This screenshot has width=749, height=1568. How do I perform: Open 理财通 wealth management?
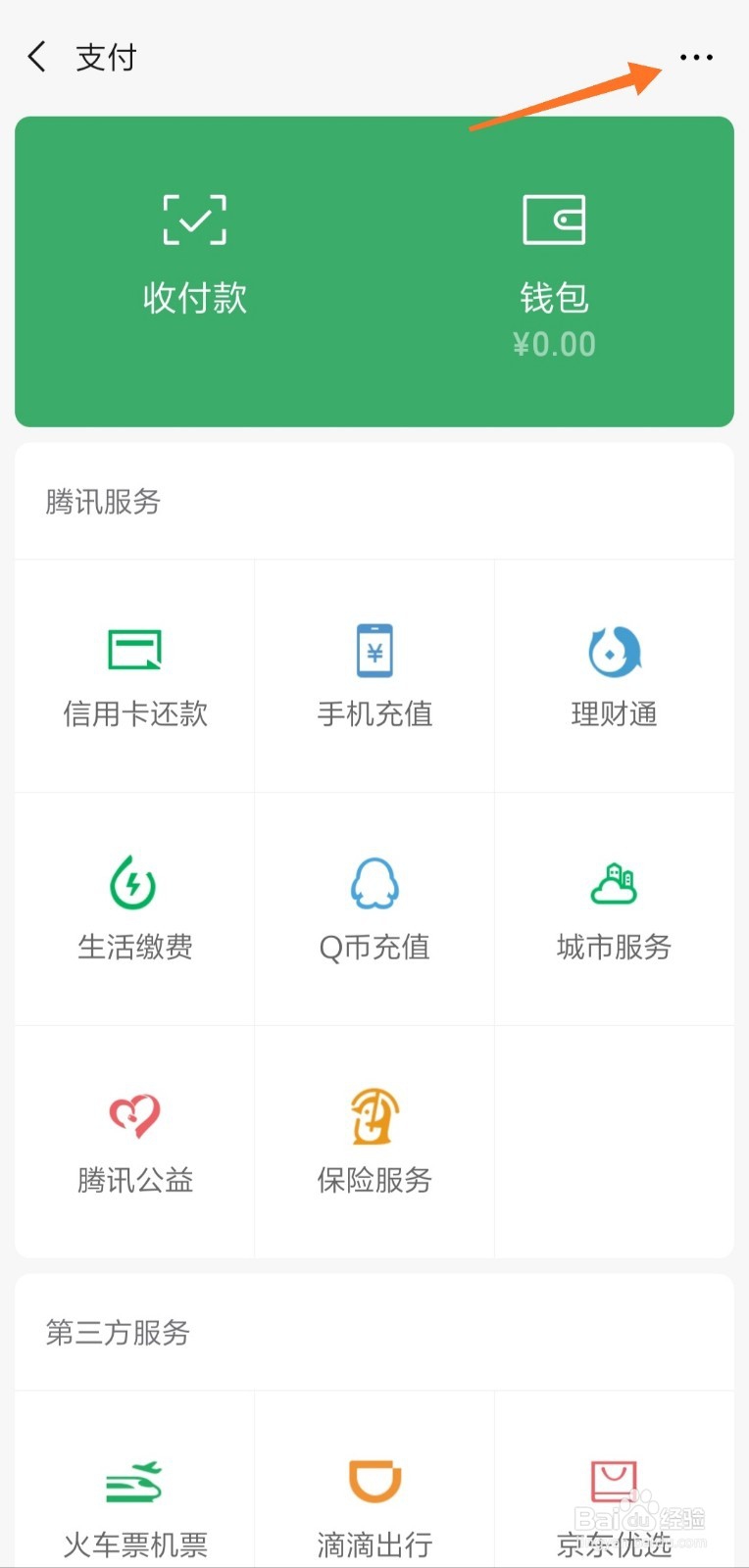coord(615,676)
